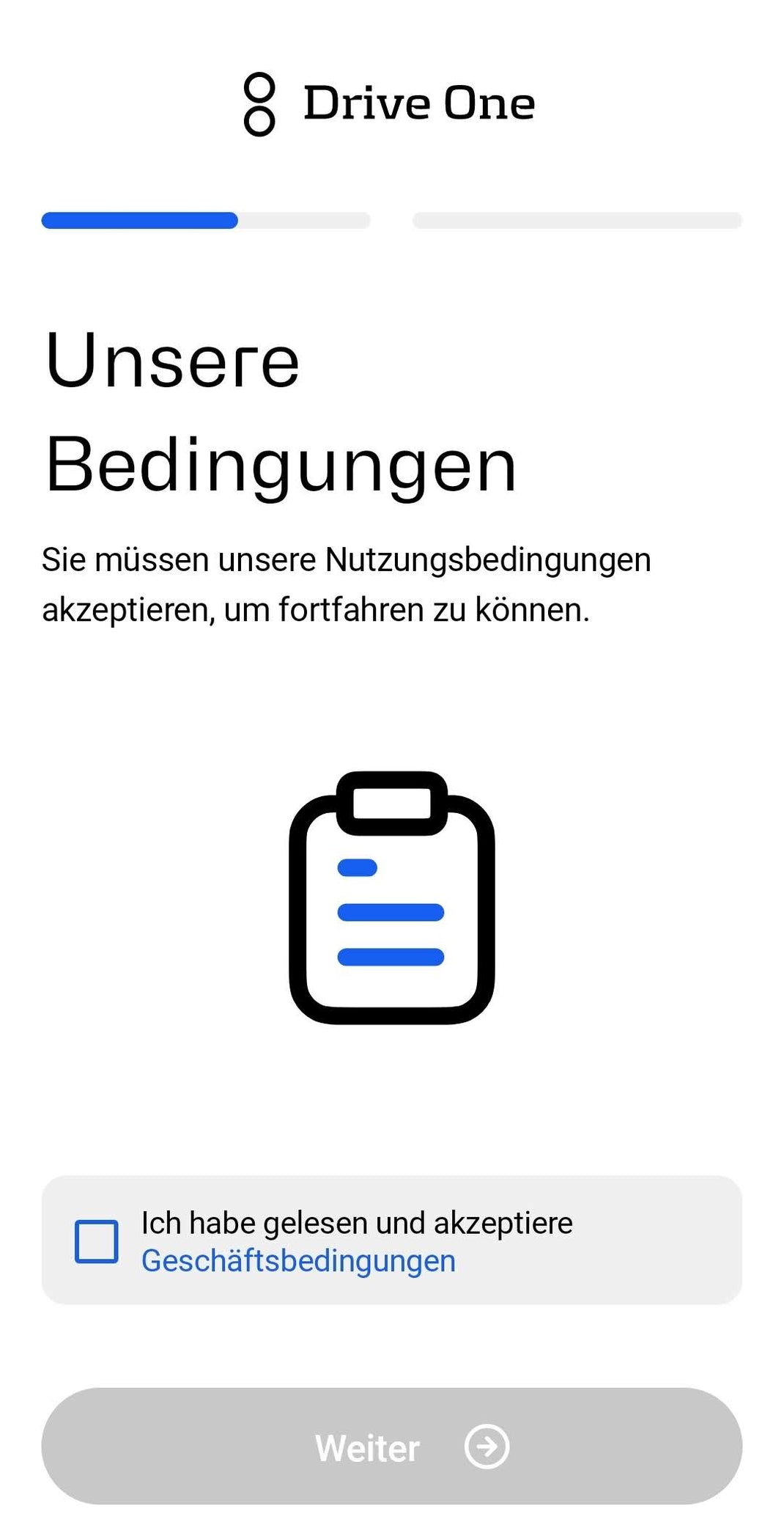
Task: Tick the checkbox to accept the terms
Action: [96, 1241]
